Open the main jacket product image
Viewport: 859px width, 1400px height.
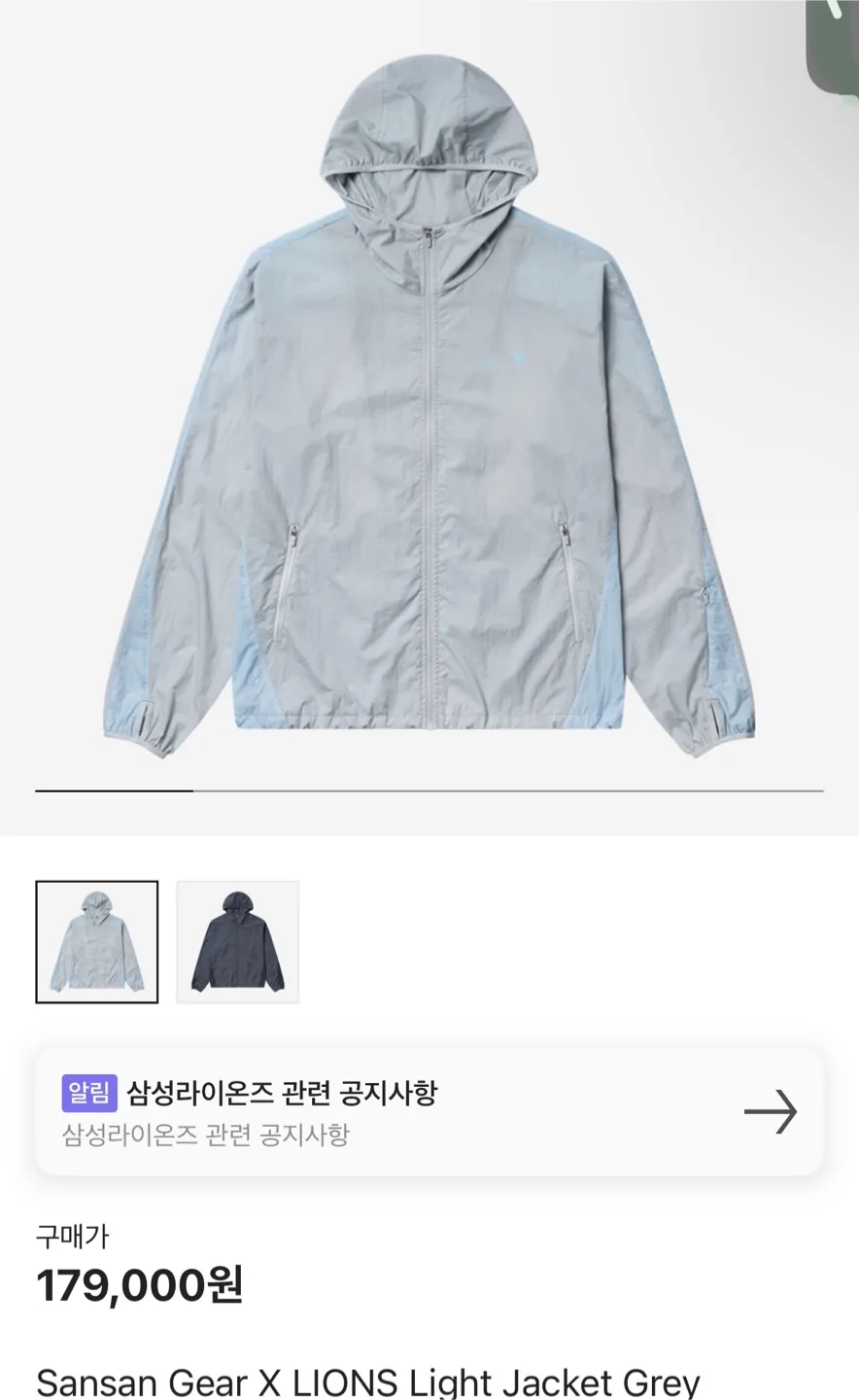[x=429, y=408]
